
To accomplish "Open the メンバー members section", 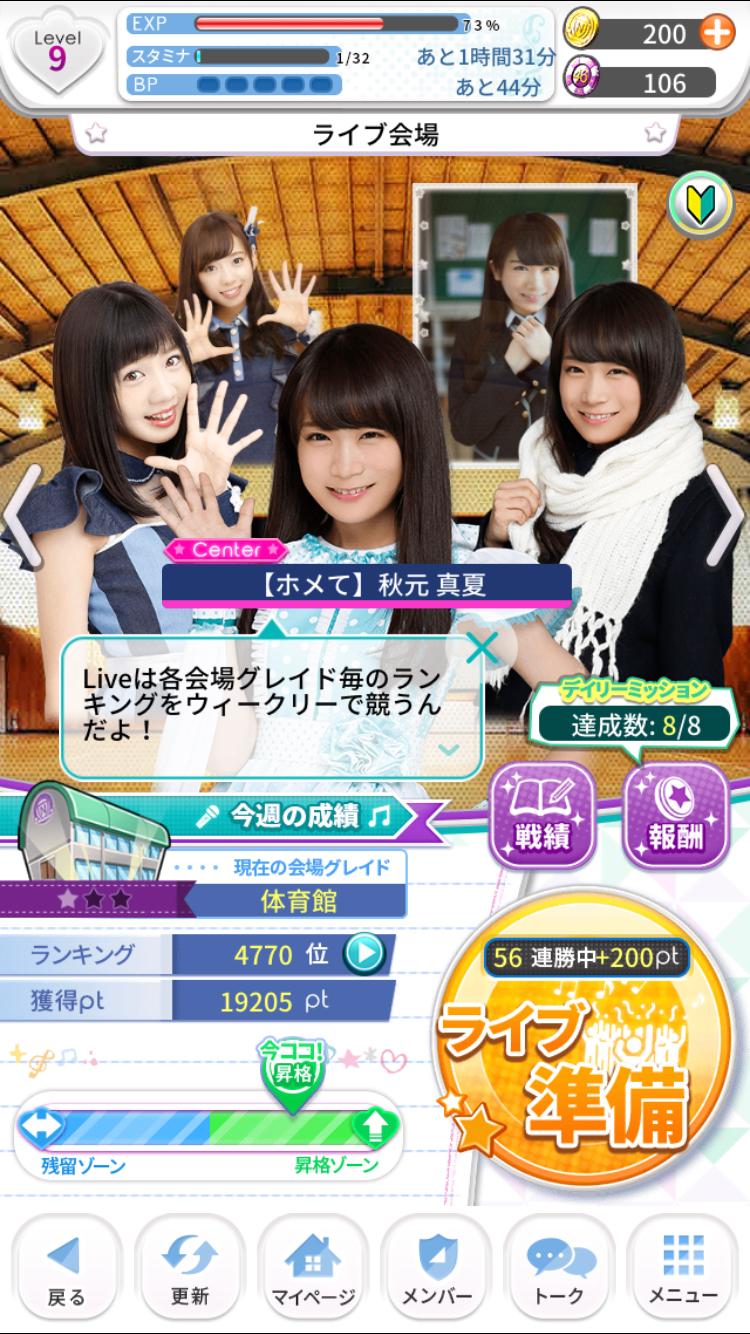I will click(437, 1270).
